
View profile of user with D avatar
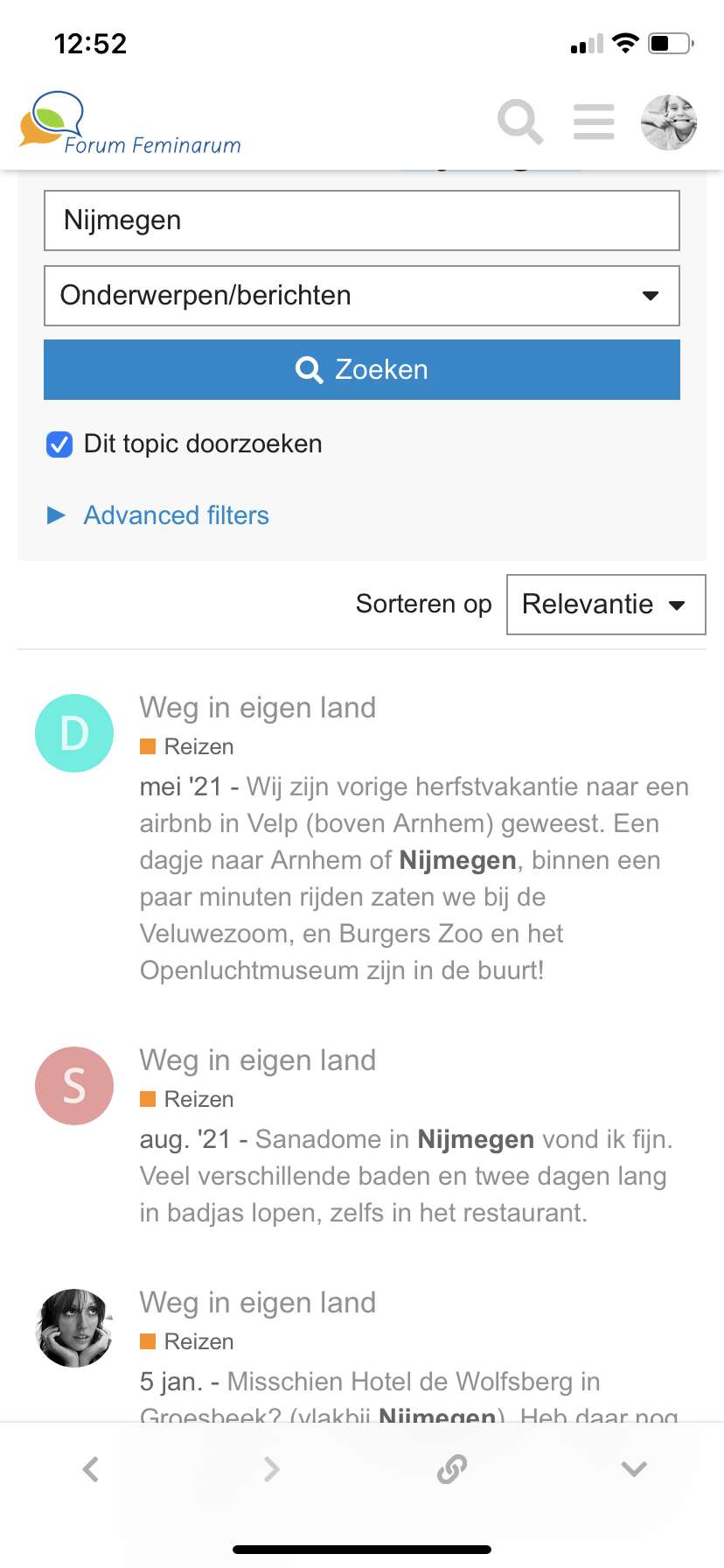click(x=74, y=733)
